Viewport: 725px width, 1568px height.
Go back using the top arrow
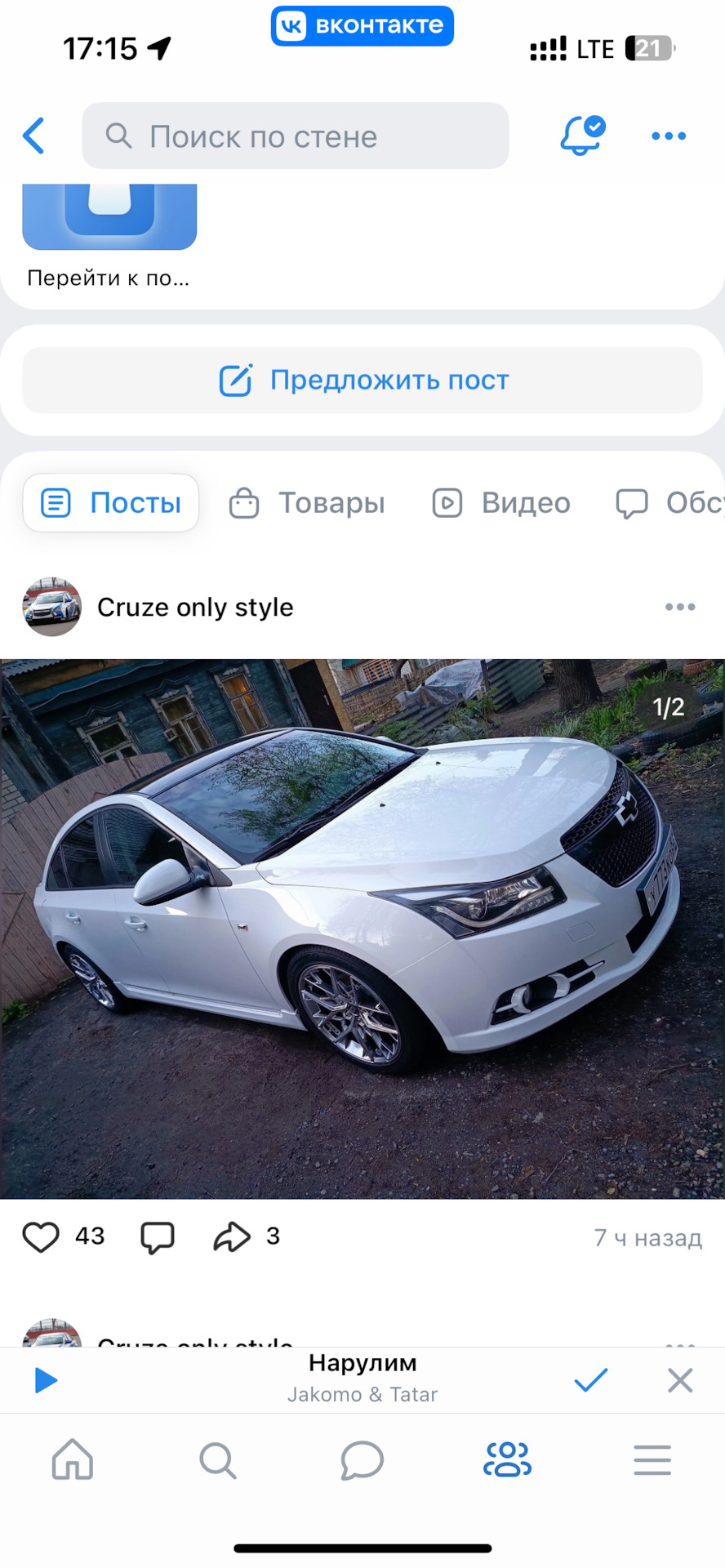34,136
